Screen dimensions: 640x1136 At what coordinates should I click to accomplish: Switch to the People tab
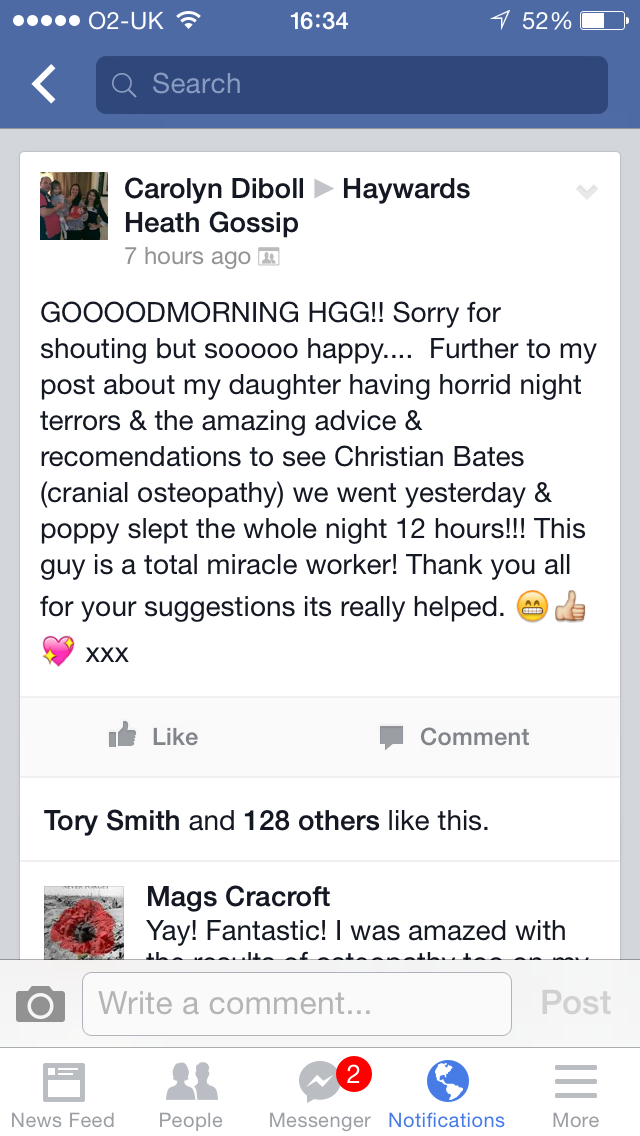pos(191,1095)
